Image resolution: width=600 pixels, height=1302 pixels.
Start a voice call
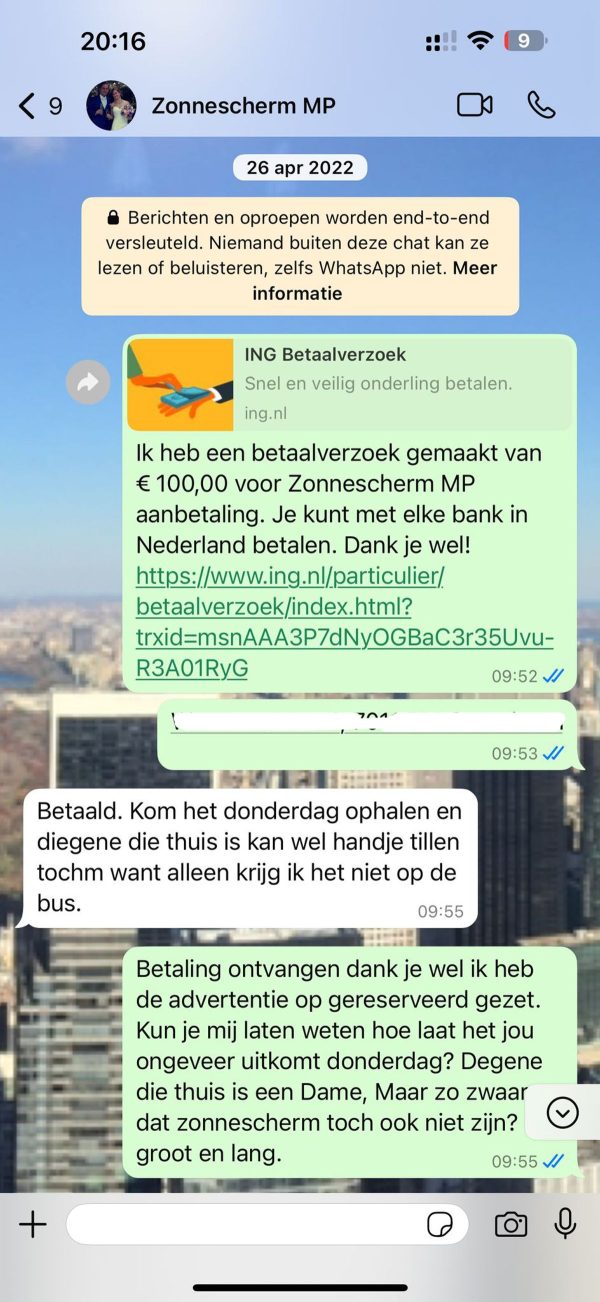pos(541,105)
